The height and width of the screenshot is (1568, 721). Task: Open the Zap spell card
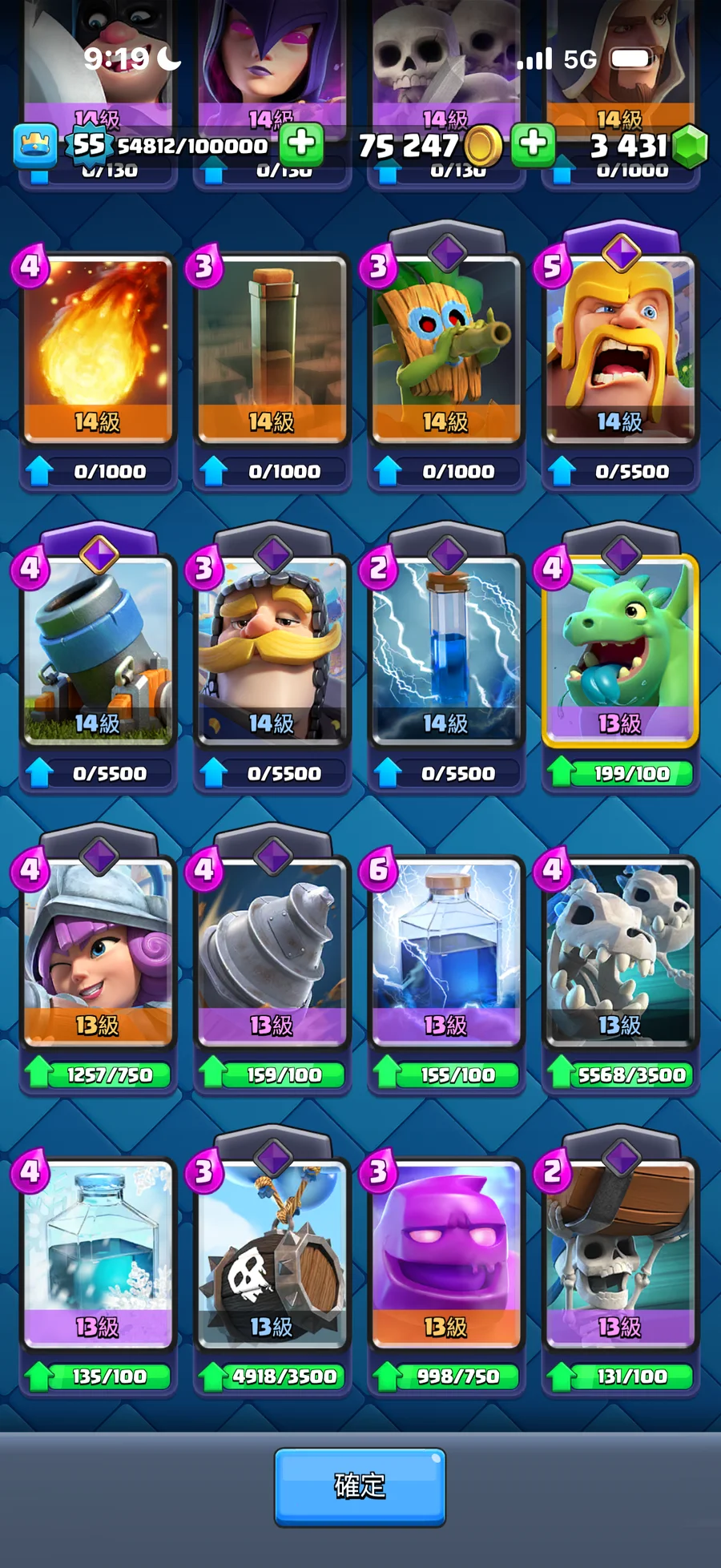point(446,651)
